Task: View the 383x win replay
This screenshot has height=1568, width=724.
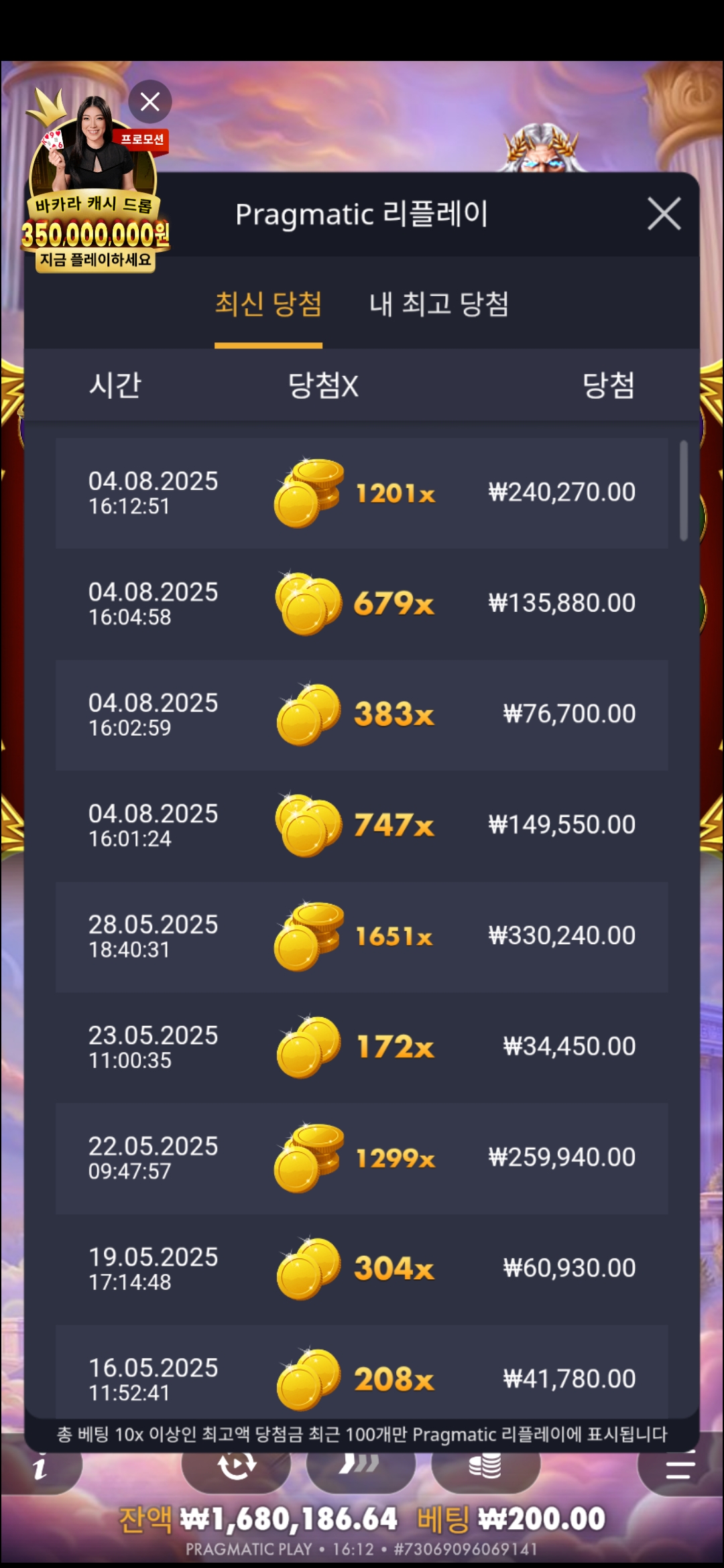Action: pyautogui.click(x=362, y=714)
